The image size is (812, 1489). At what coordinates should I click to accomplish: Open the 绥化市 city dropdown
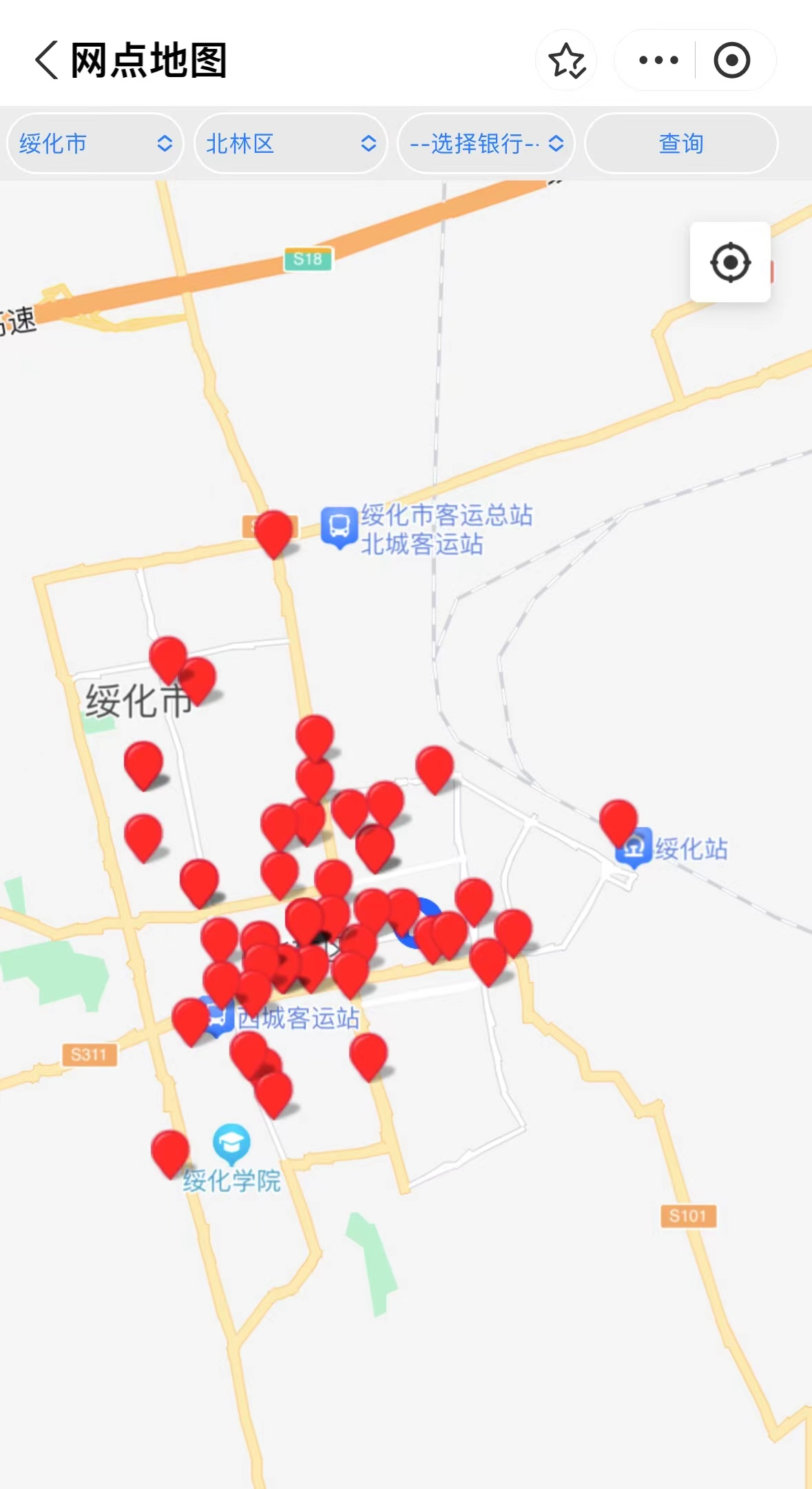[x=95, y=144]
